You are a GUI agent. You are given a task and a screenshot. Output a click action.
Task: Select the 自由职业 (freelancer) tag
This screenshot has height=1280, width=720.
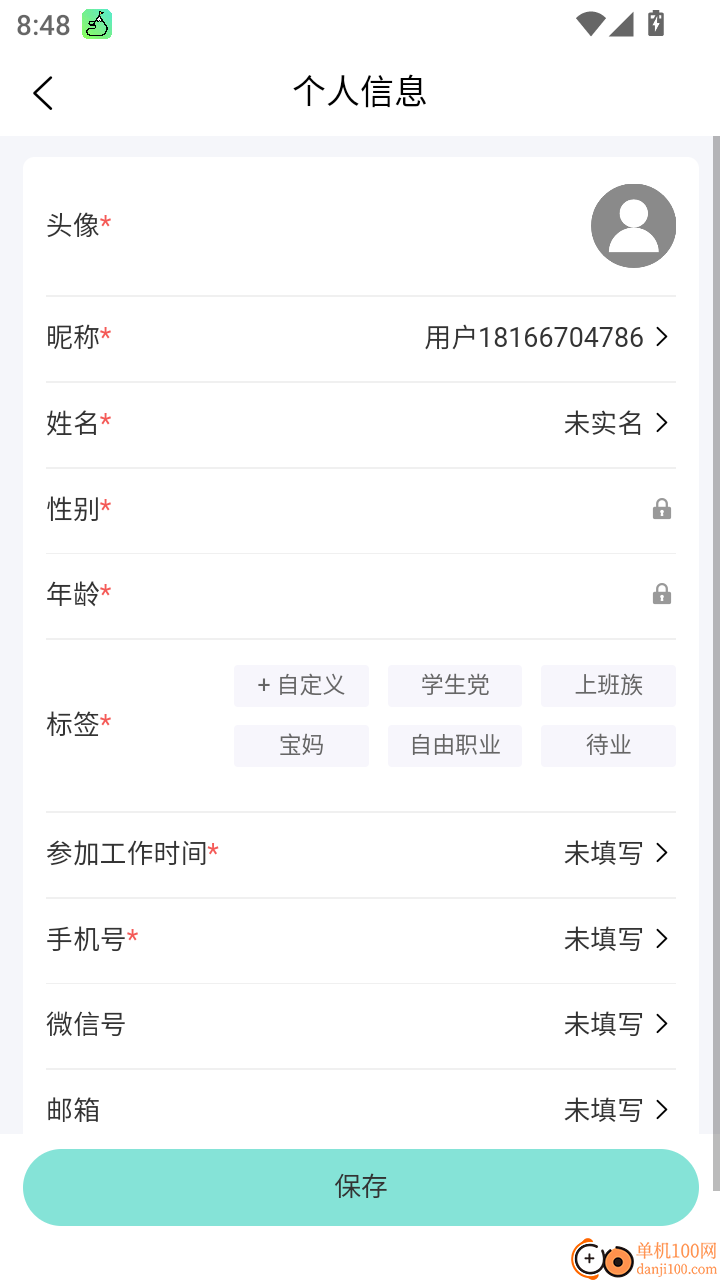455,745
